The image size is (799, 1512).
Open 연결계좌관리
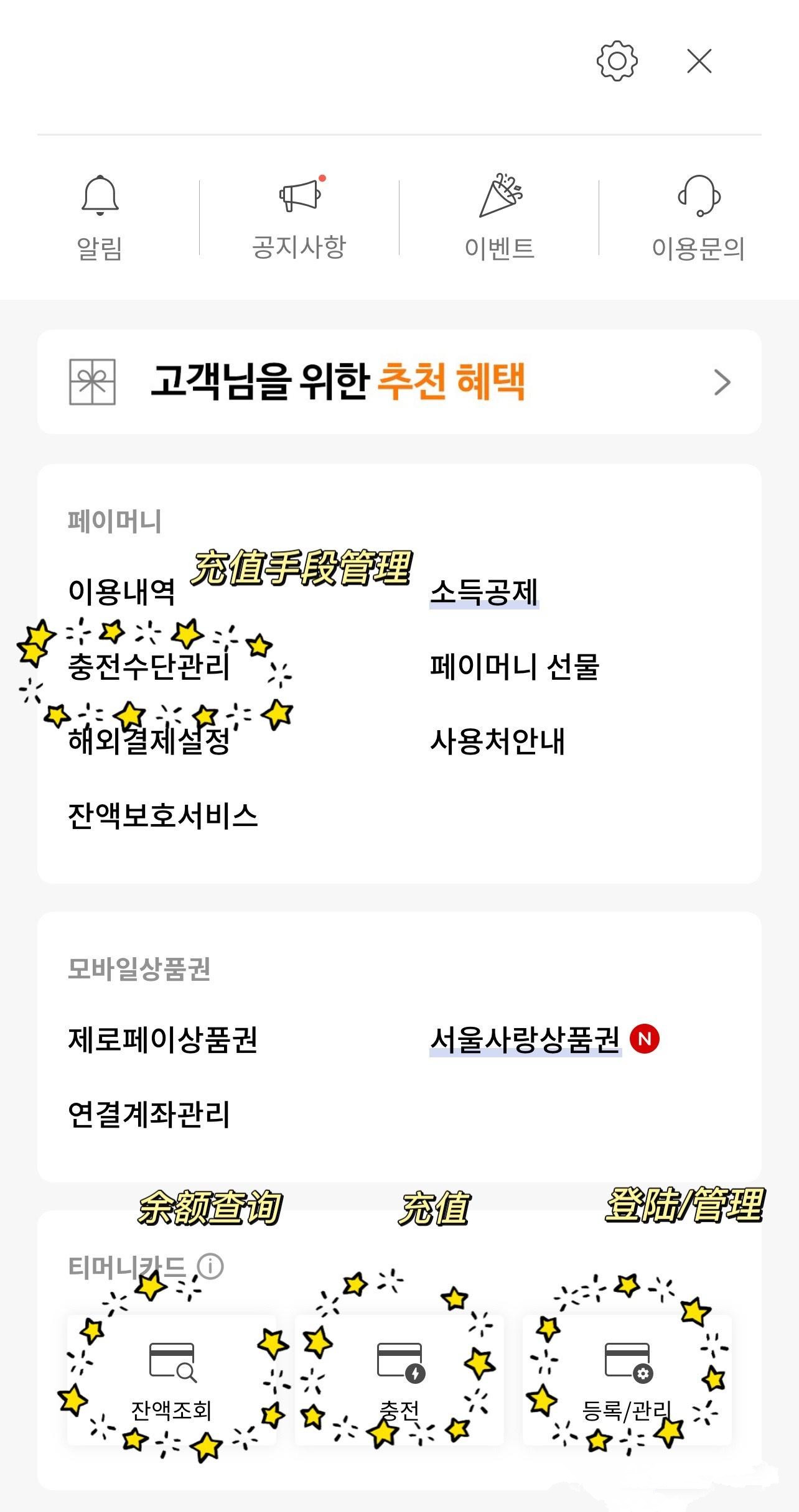click(149, 1114)
